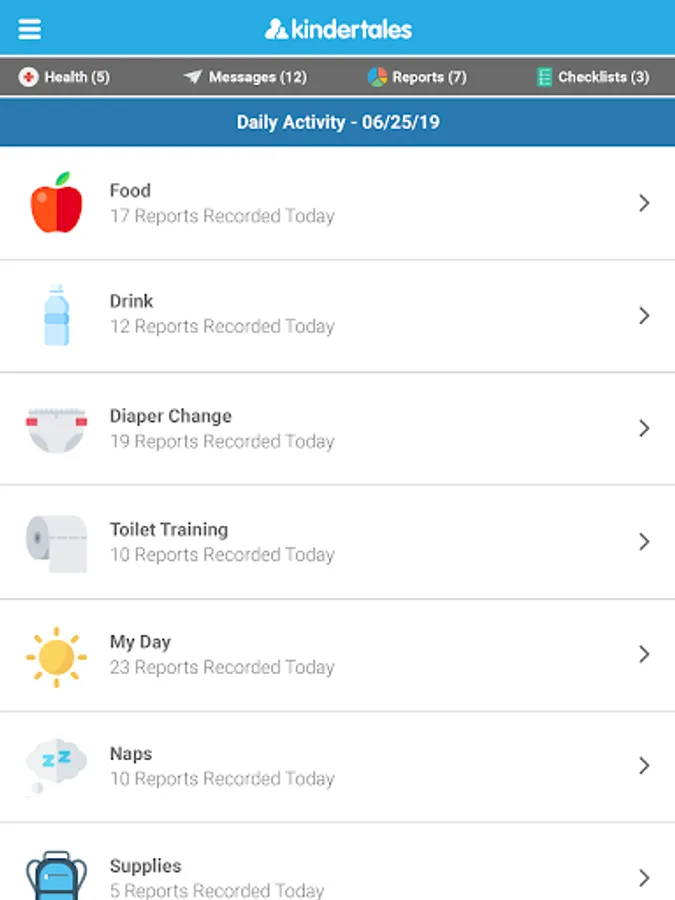The height and width of the screenshot is (900, 675).
Task: Select the Toilet Training row
Action: point(337,541)
